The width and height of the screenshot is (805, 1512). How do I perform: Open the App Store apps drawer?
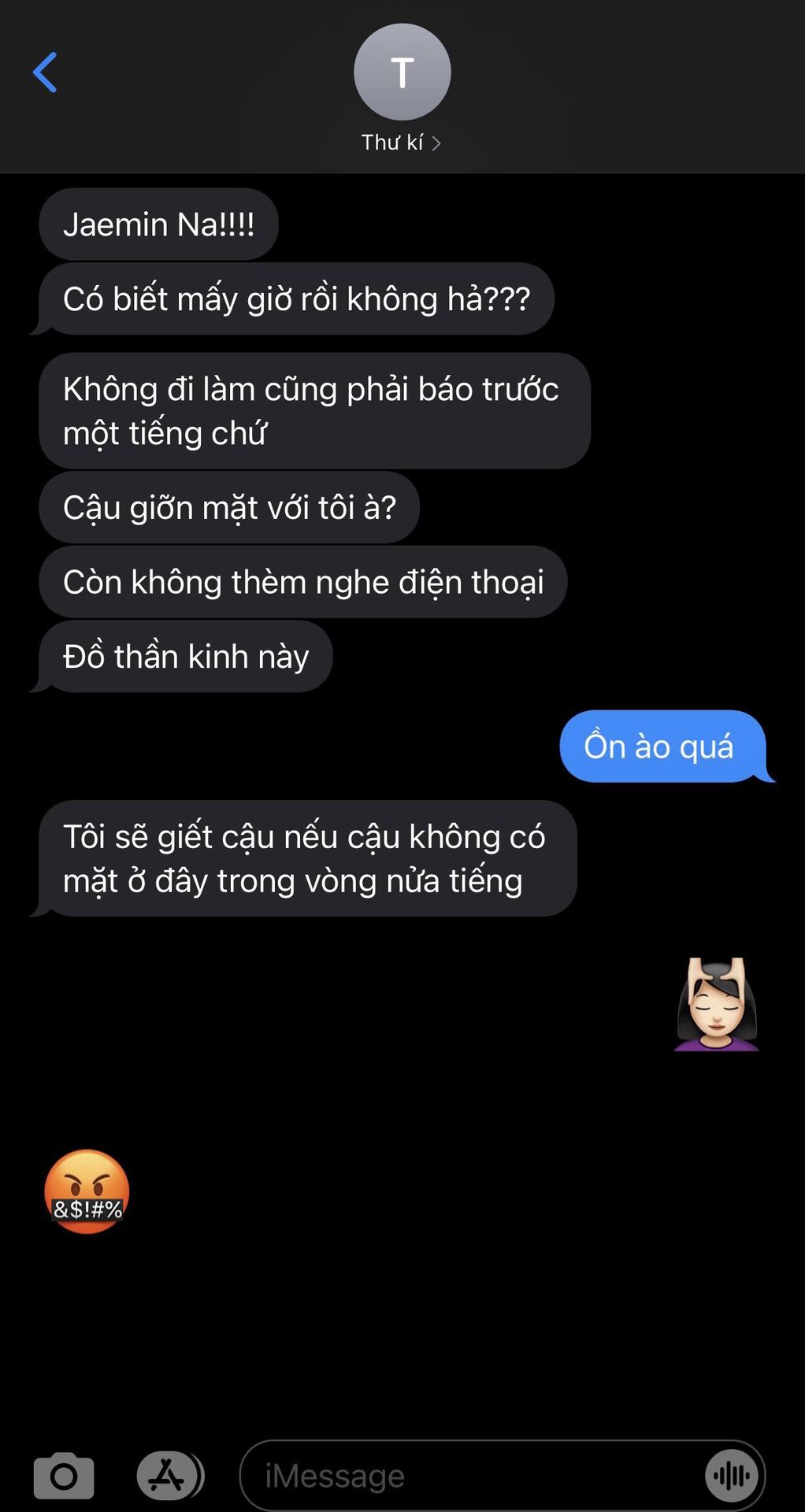169,1476
